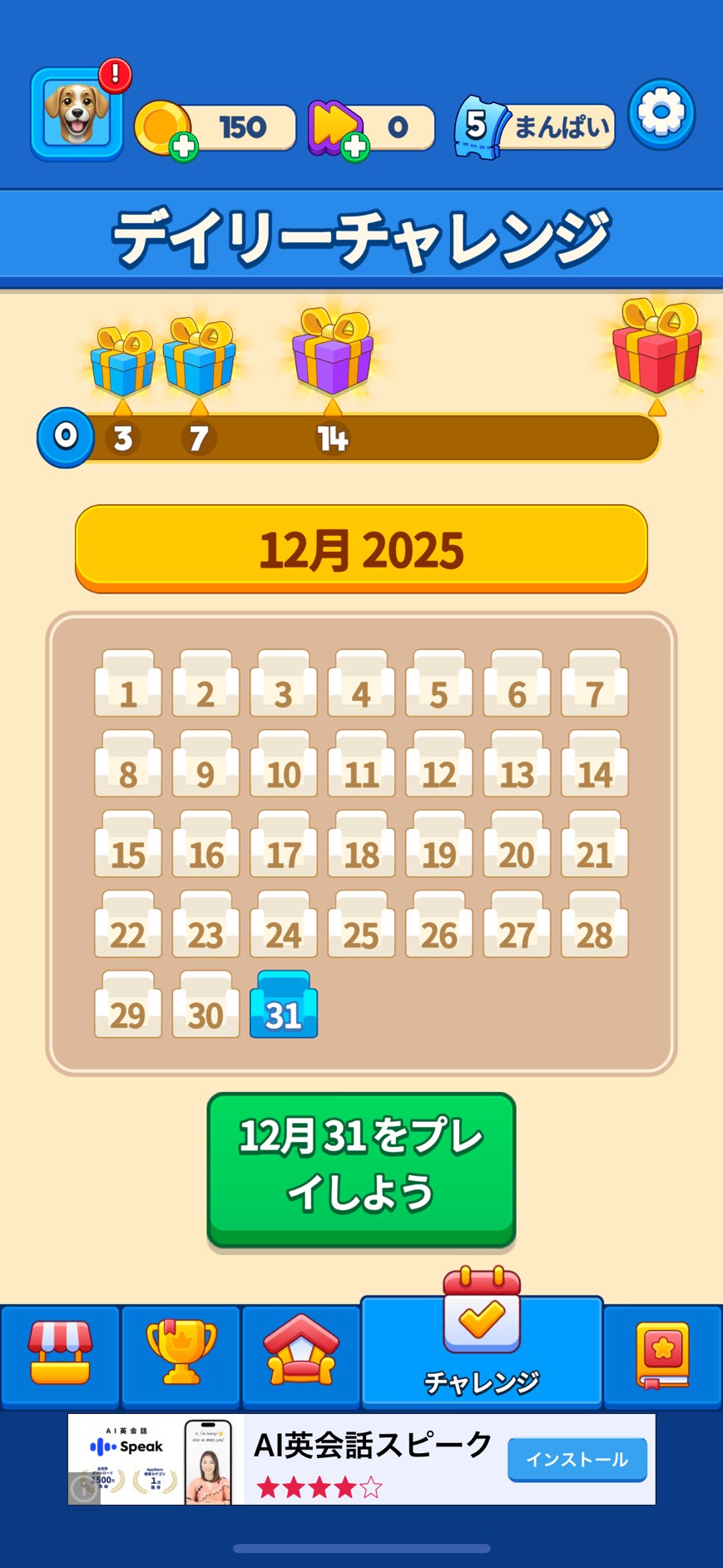Tap the blue gift at 7
The width and height of the screenshot is (723, 1568).
tap(199, 359)
